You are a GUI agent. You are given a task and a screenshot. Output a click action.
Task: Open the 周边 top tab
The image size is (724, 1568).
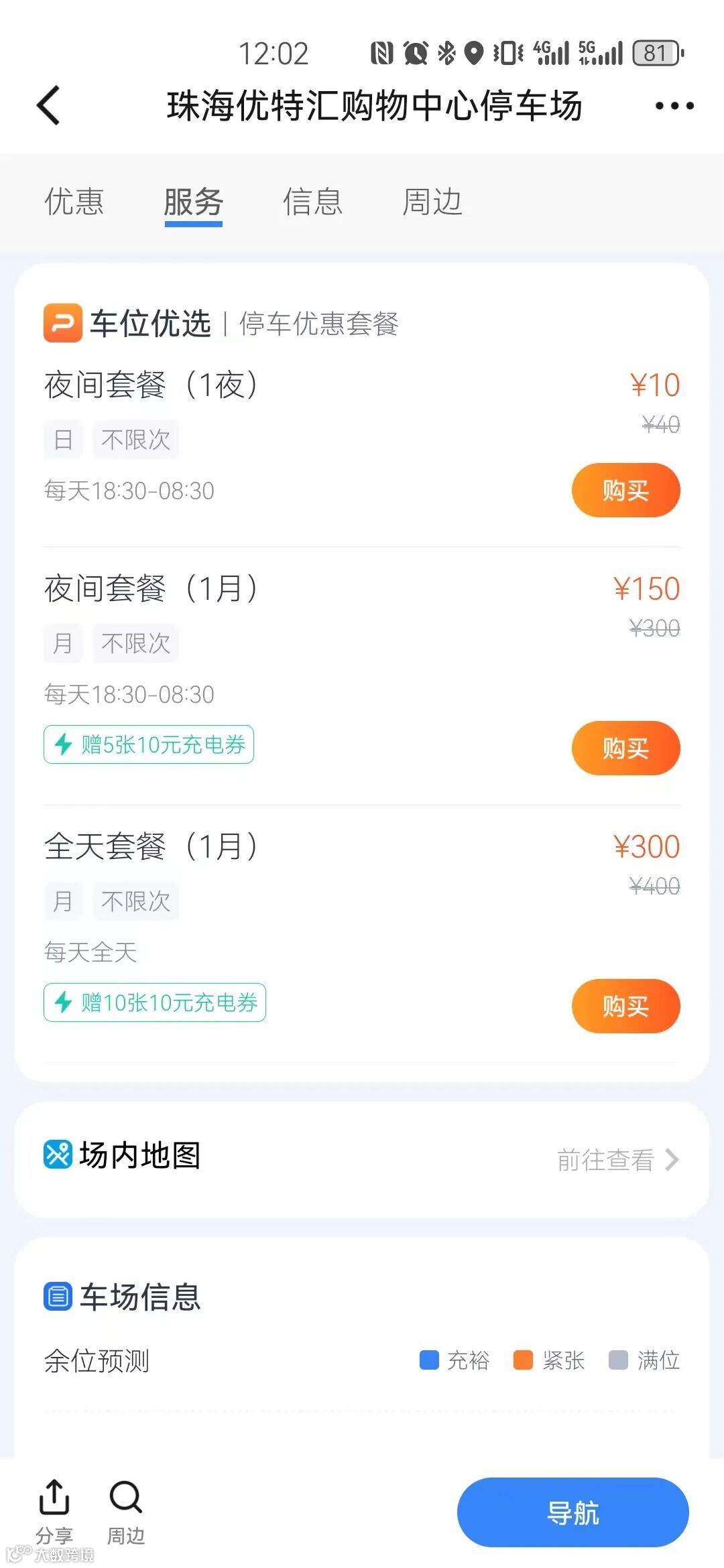click(432, 202)
